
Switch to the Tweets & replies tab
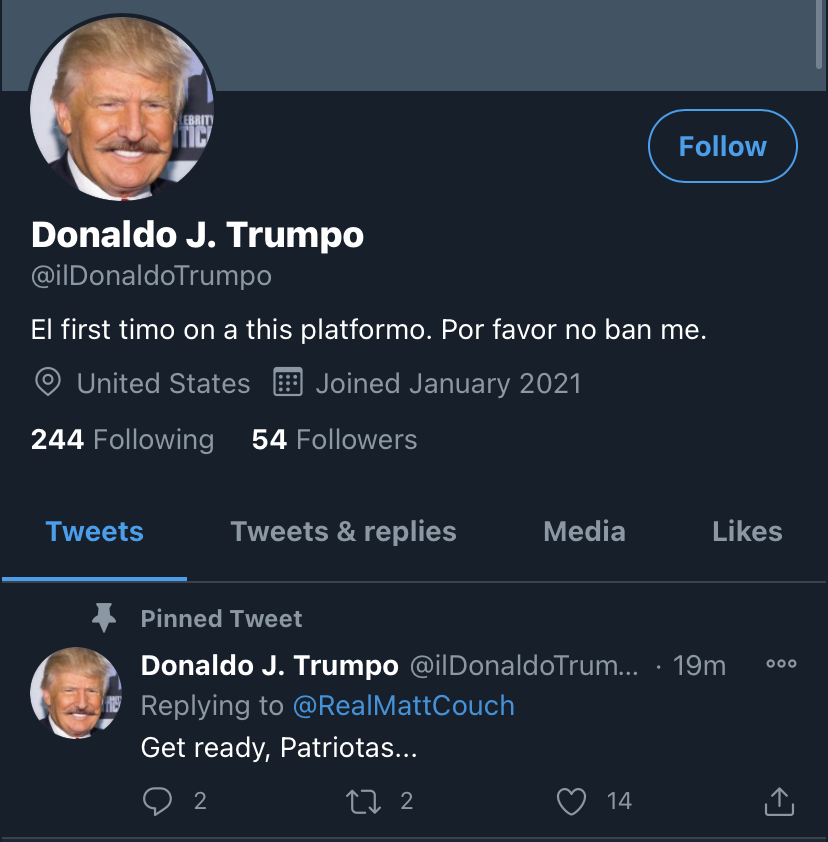[x=343, y=532]
